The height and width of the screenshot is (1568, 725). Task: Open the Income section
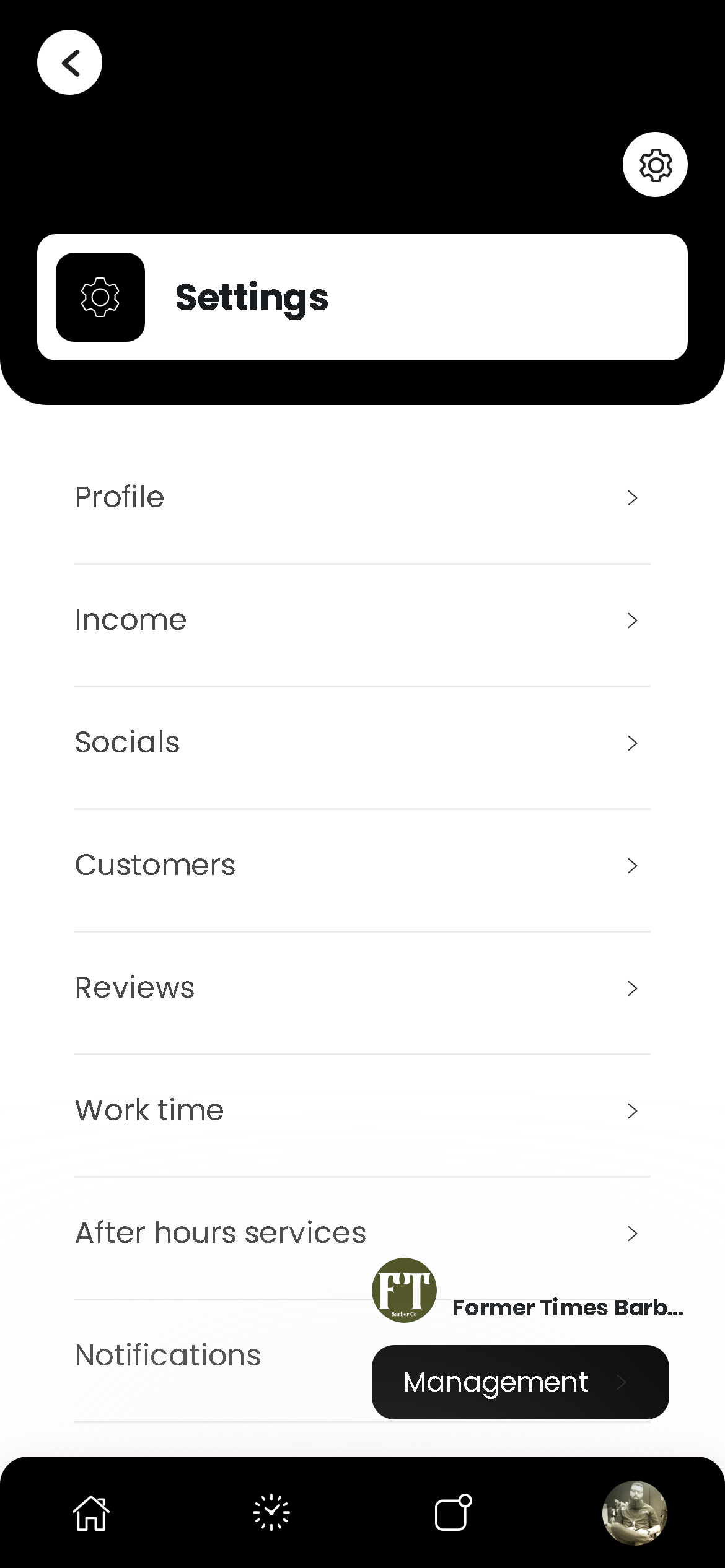(x=362, y=620)
